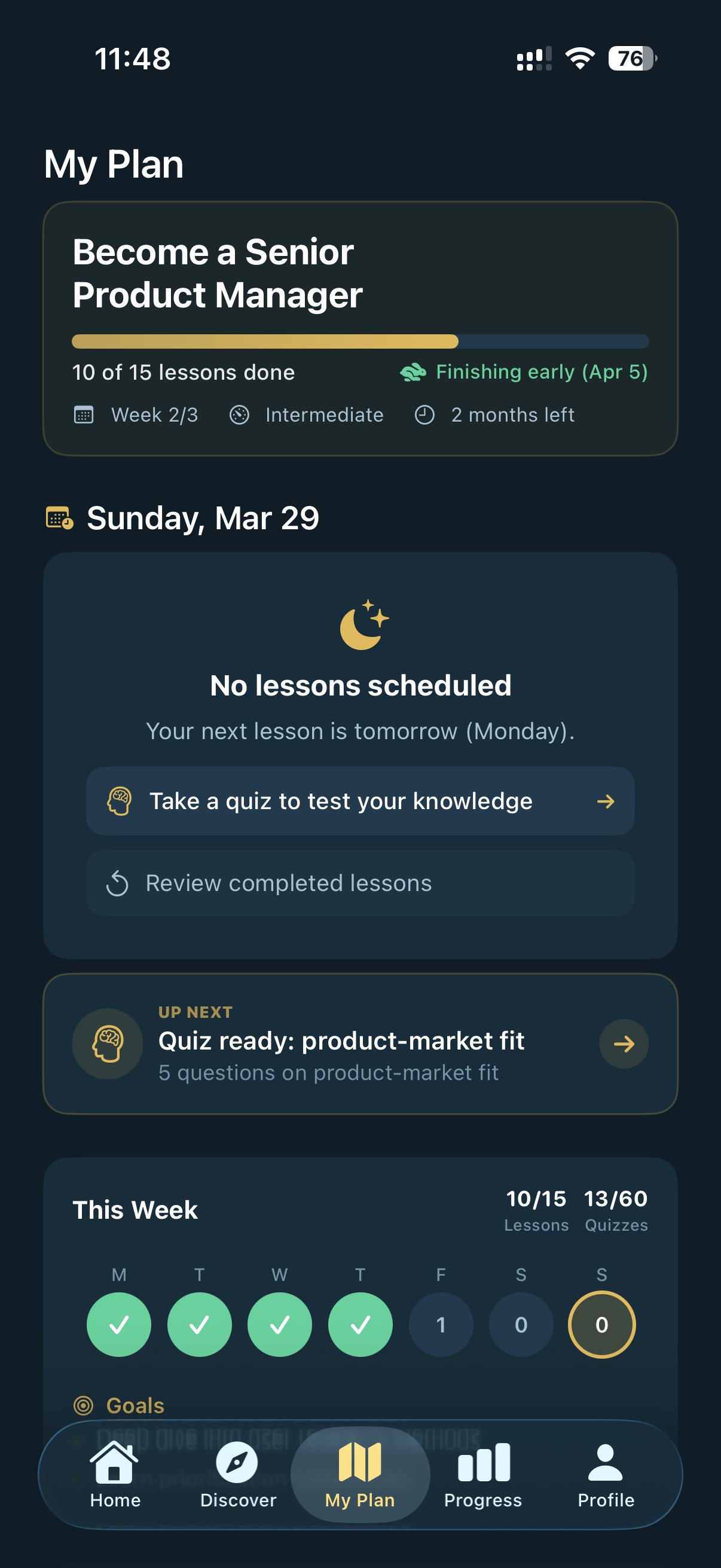Go to the Progress tab
The height and width of the screenshot is (1568, 721).
[x=483, y=1474]
